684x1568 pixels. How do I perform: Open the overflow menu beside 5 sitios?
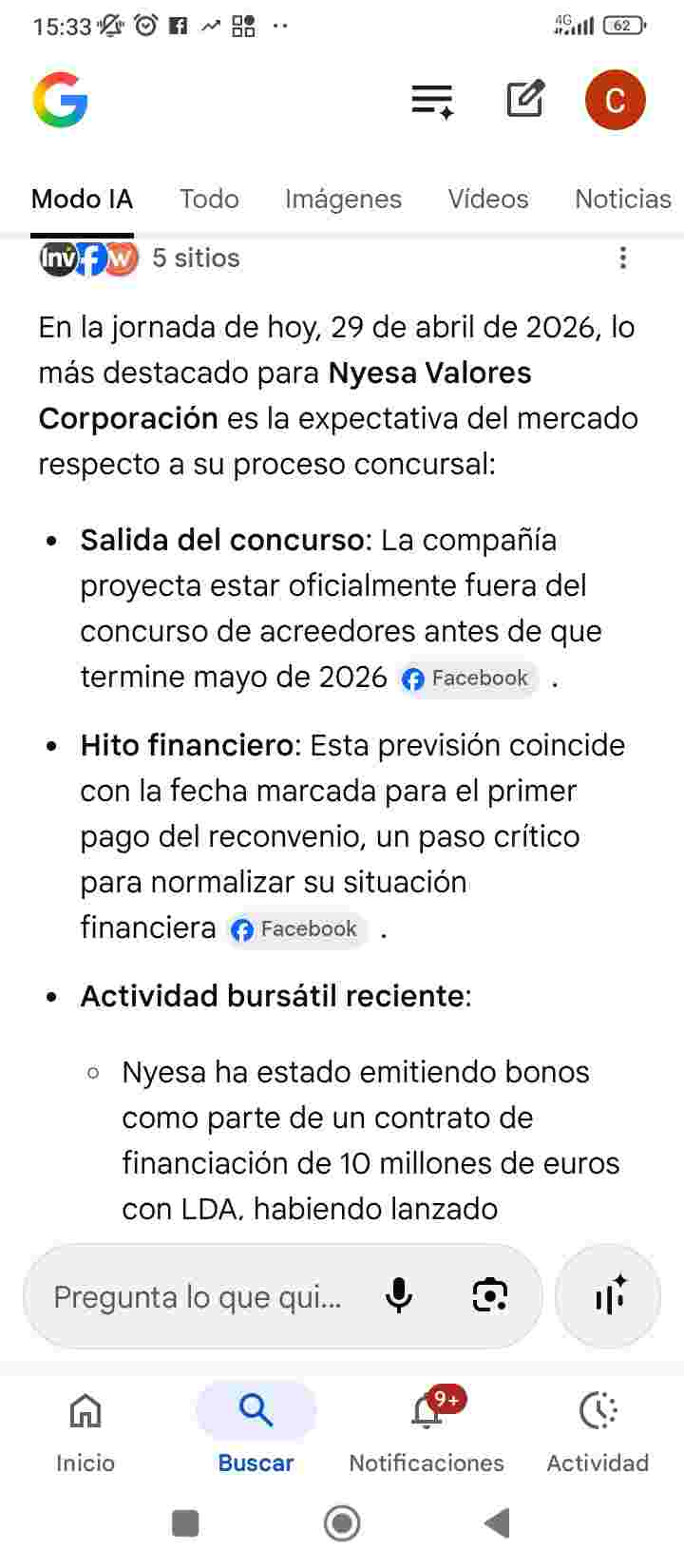click(622, 258)
